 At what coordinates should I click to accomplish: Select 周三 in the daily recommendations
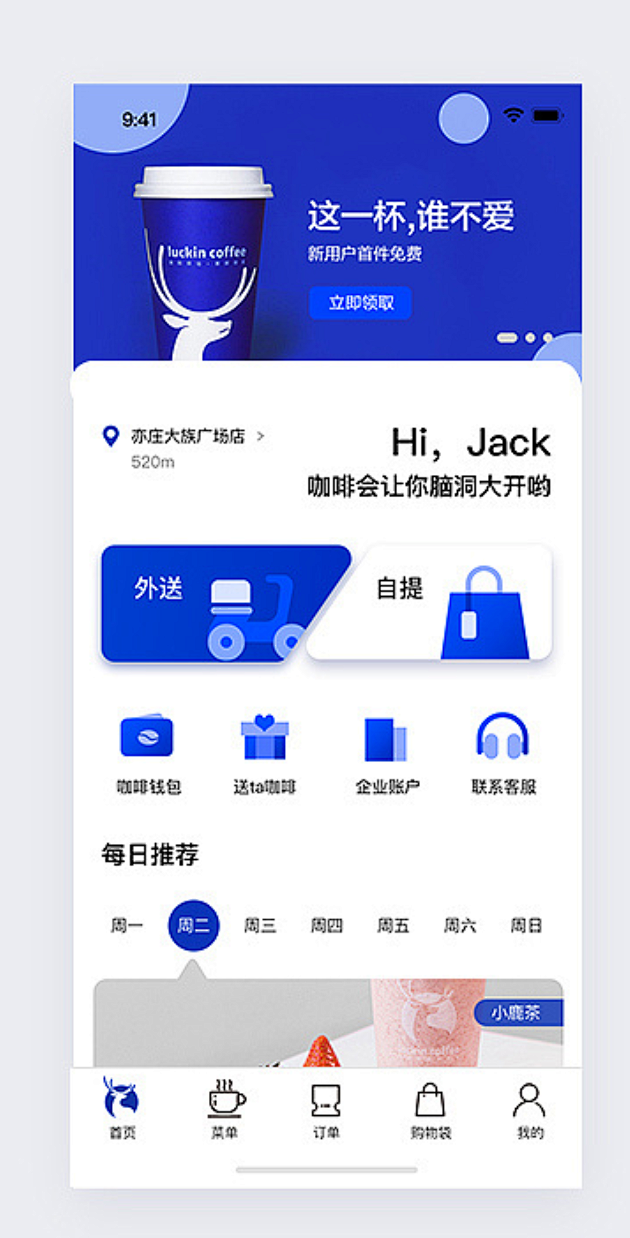(x=260, y=926)
